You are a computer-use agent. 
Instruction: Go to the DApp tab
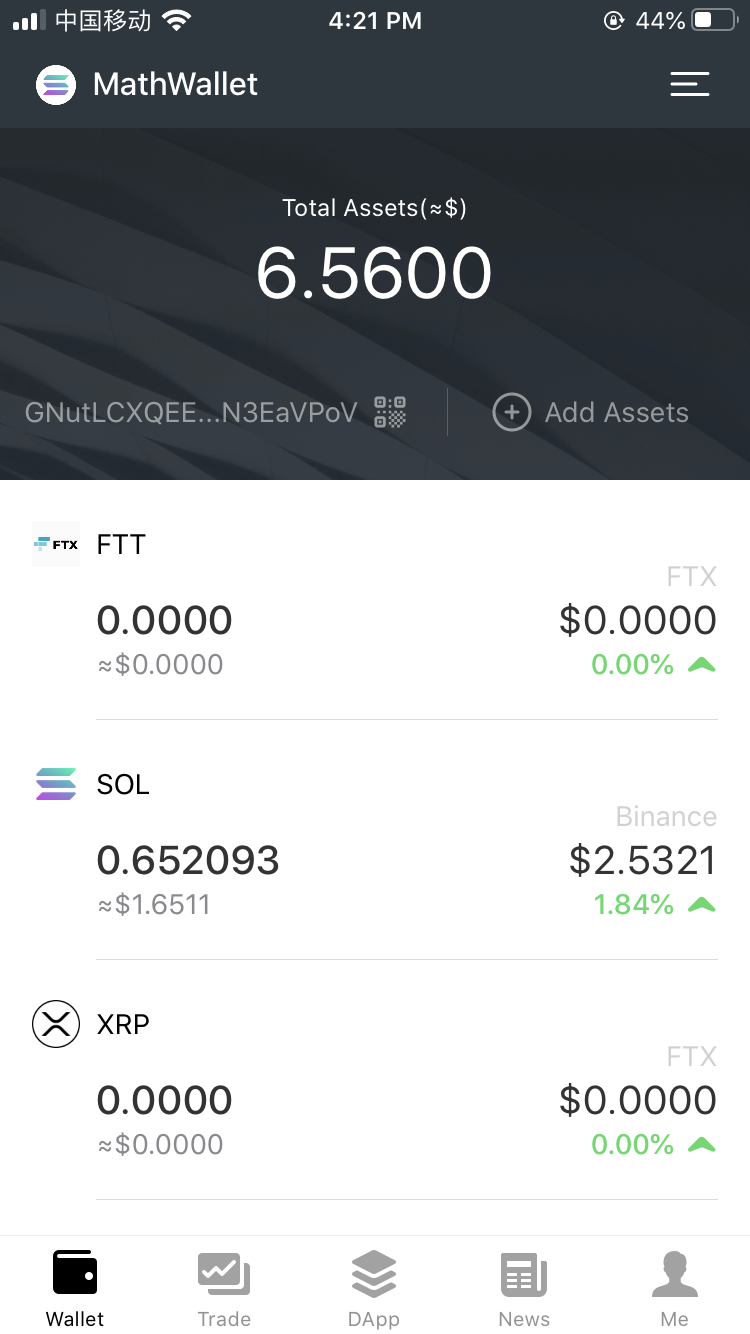[x=374, y=1288]
